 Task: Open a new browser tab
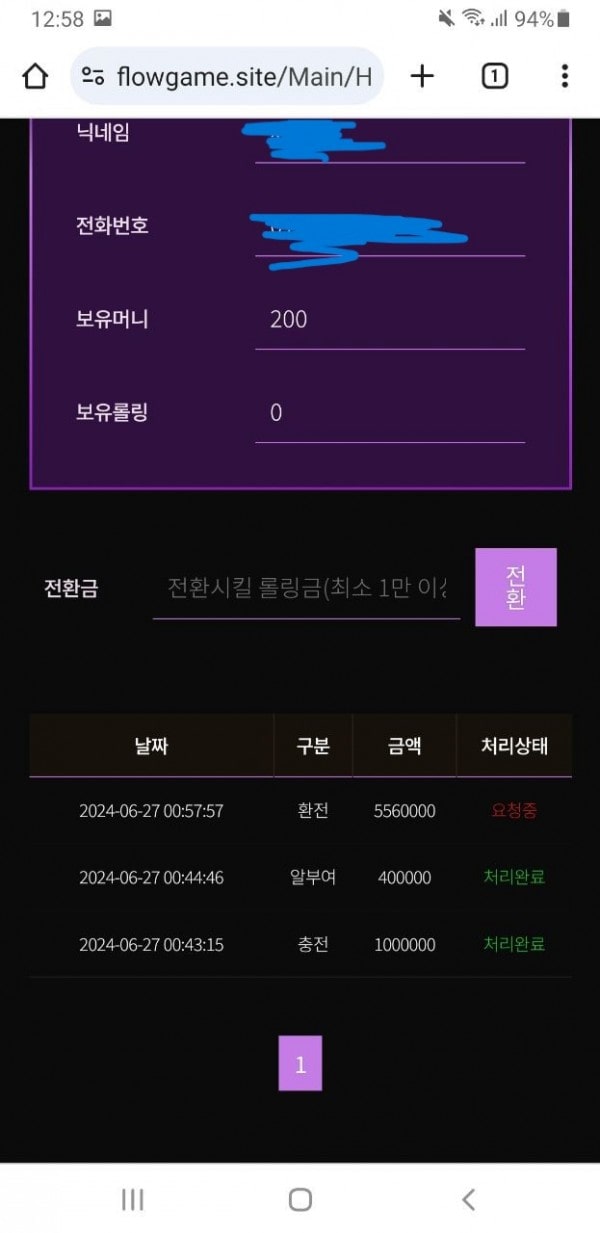click(x=423, y=76)
